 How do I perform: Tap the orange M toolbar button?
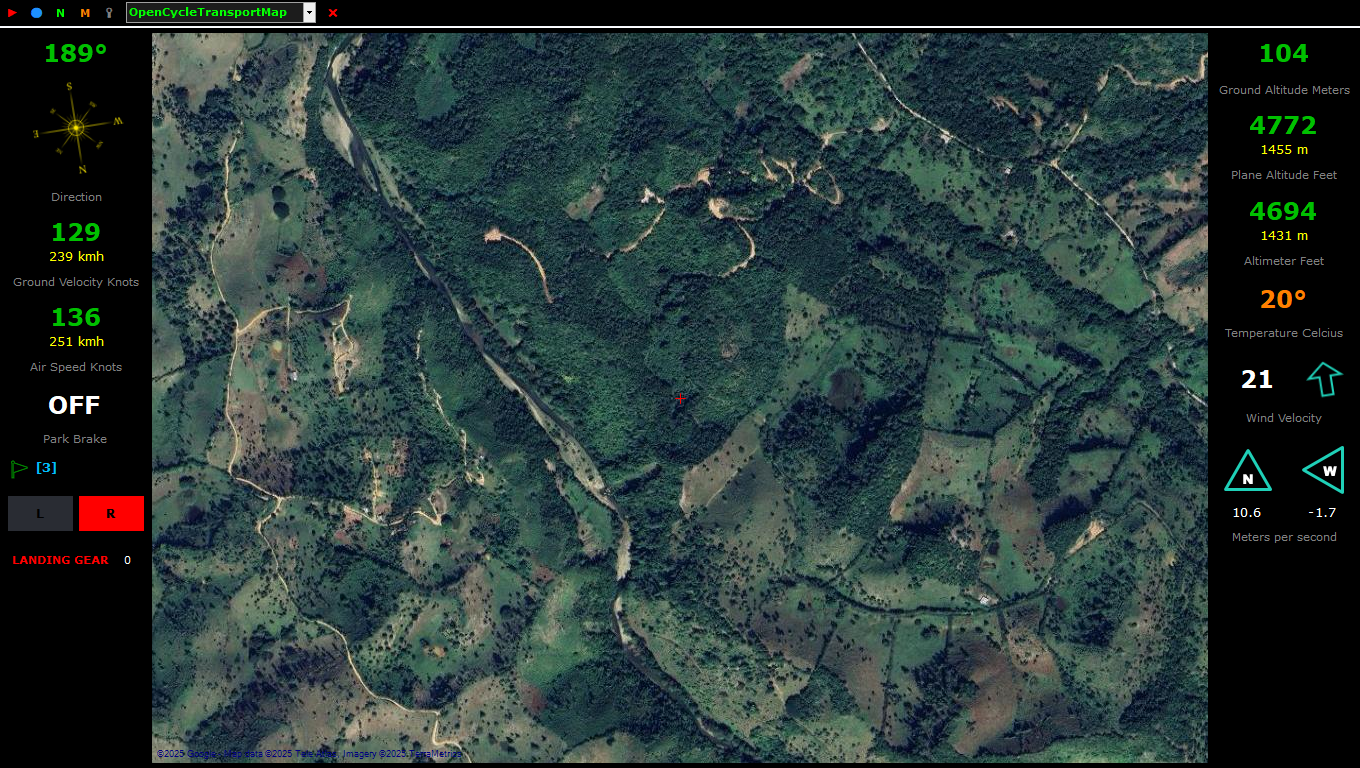point(85,13)
